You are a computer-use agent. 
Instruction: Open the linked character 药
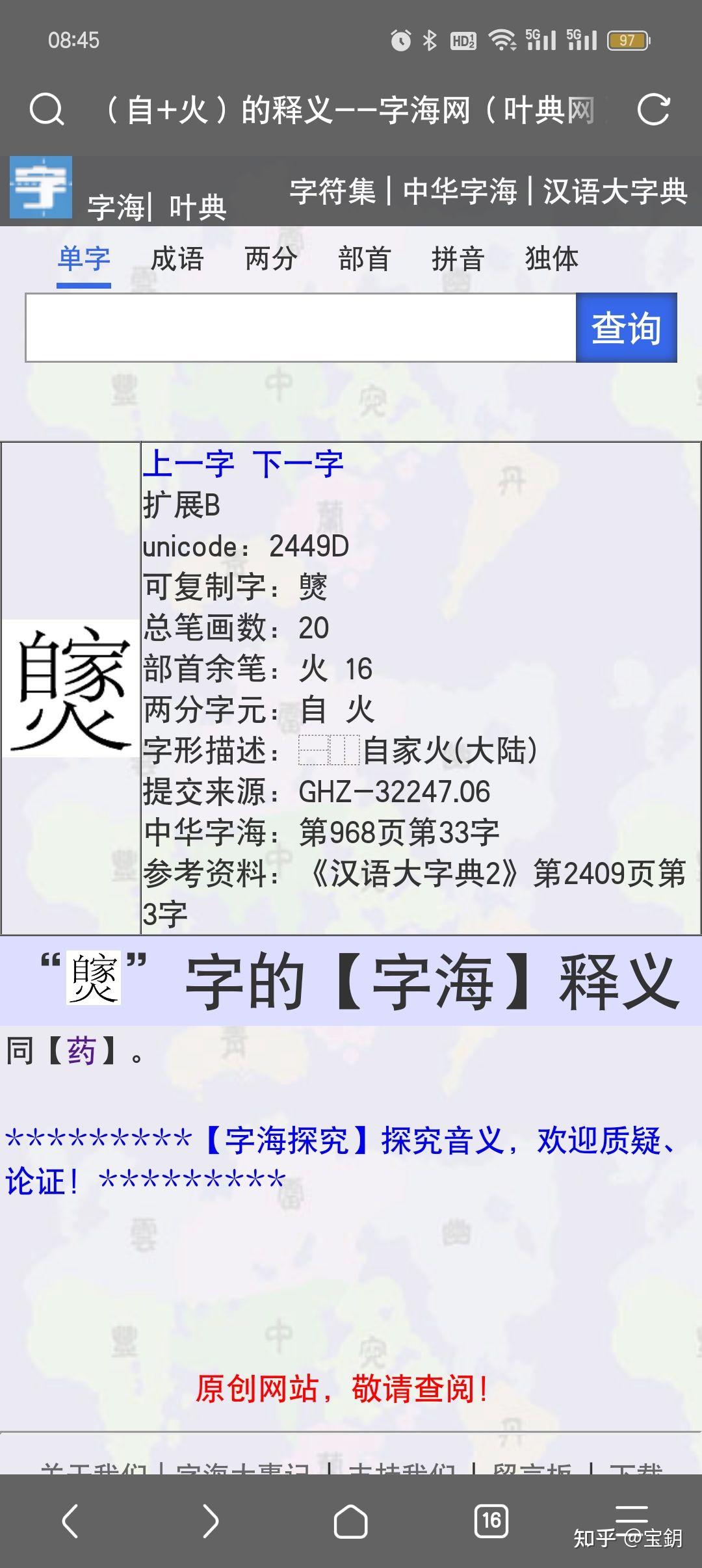[82, 1051]
